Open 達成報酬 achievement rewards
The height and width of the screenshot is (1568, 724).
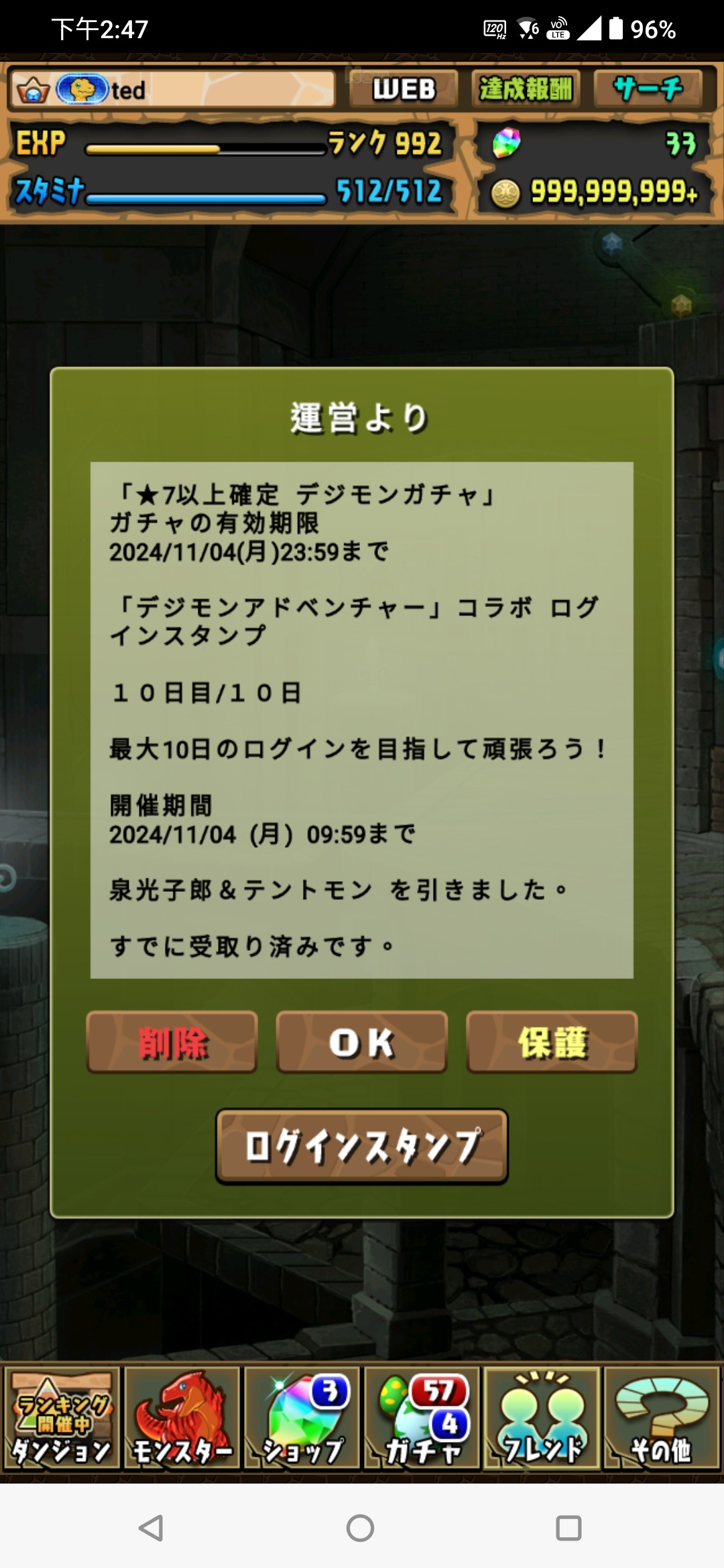click(x=526, y=89)
